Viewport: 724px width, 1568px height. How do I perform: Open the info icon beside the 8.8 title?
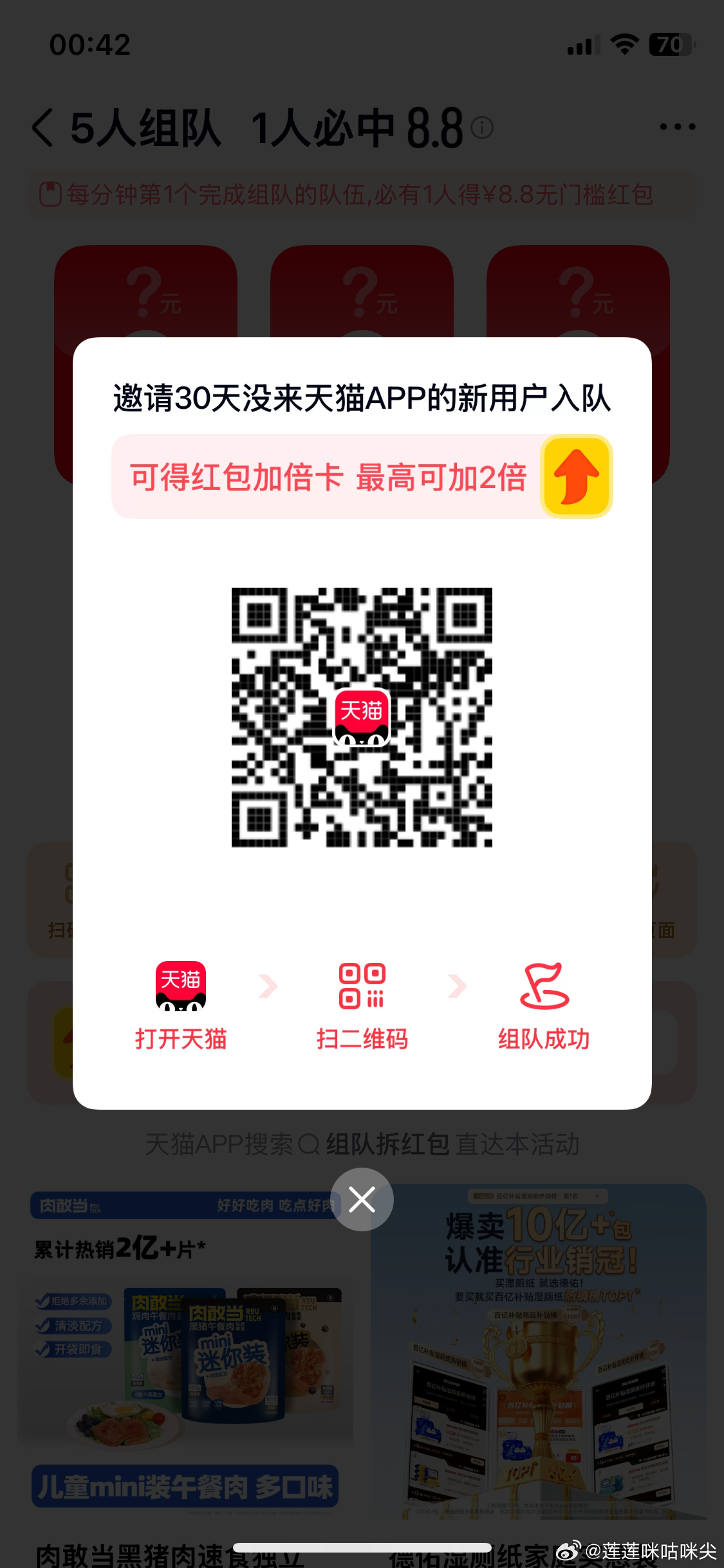482,127
